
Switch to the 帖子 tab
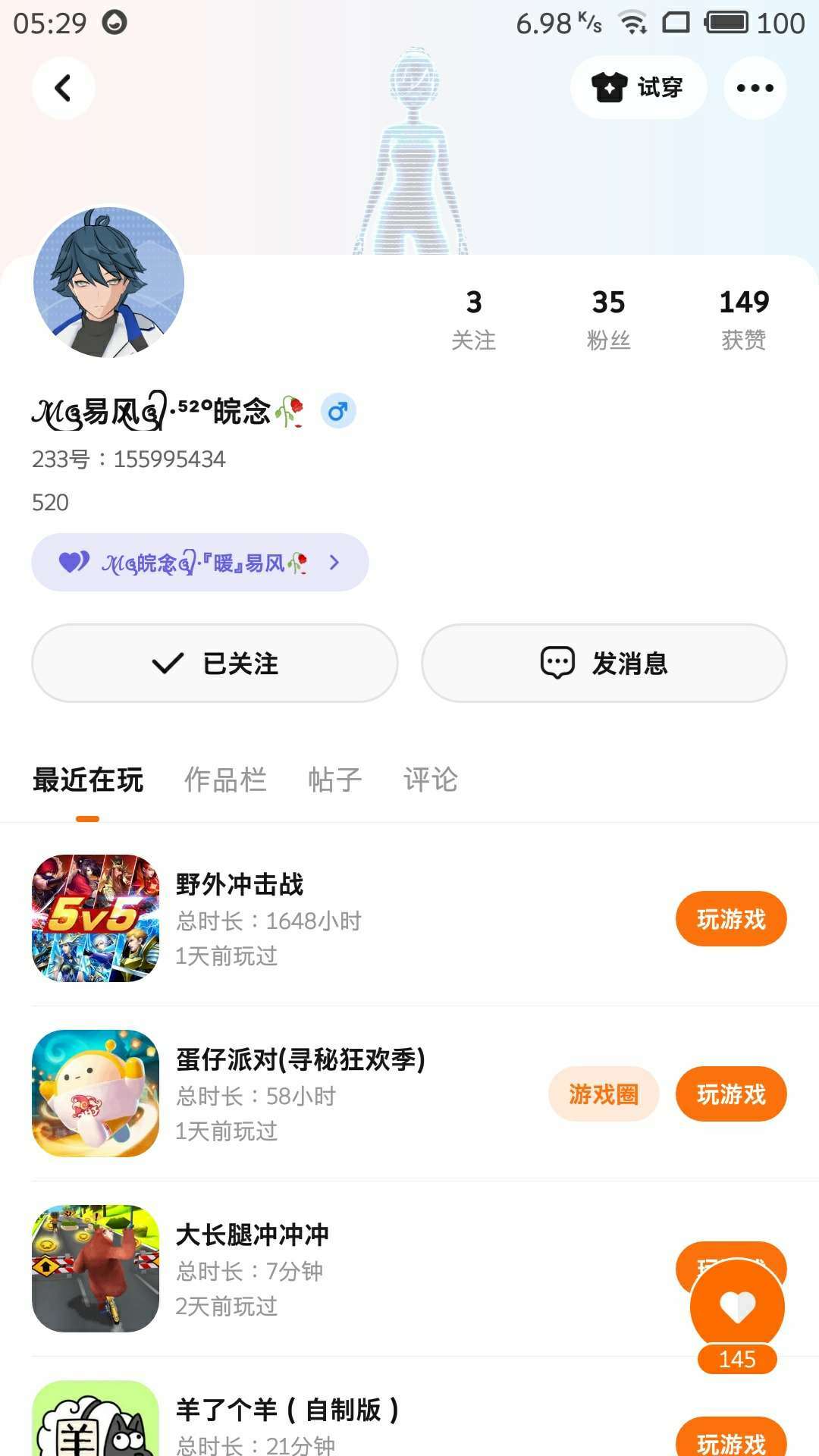point(334,780)
